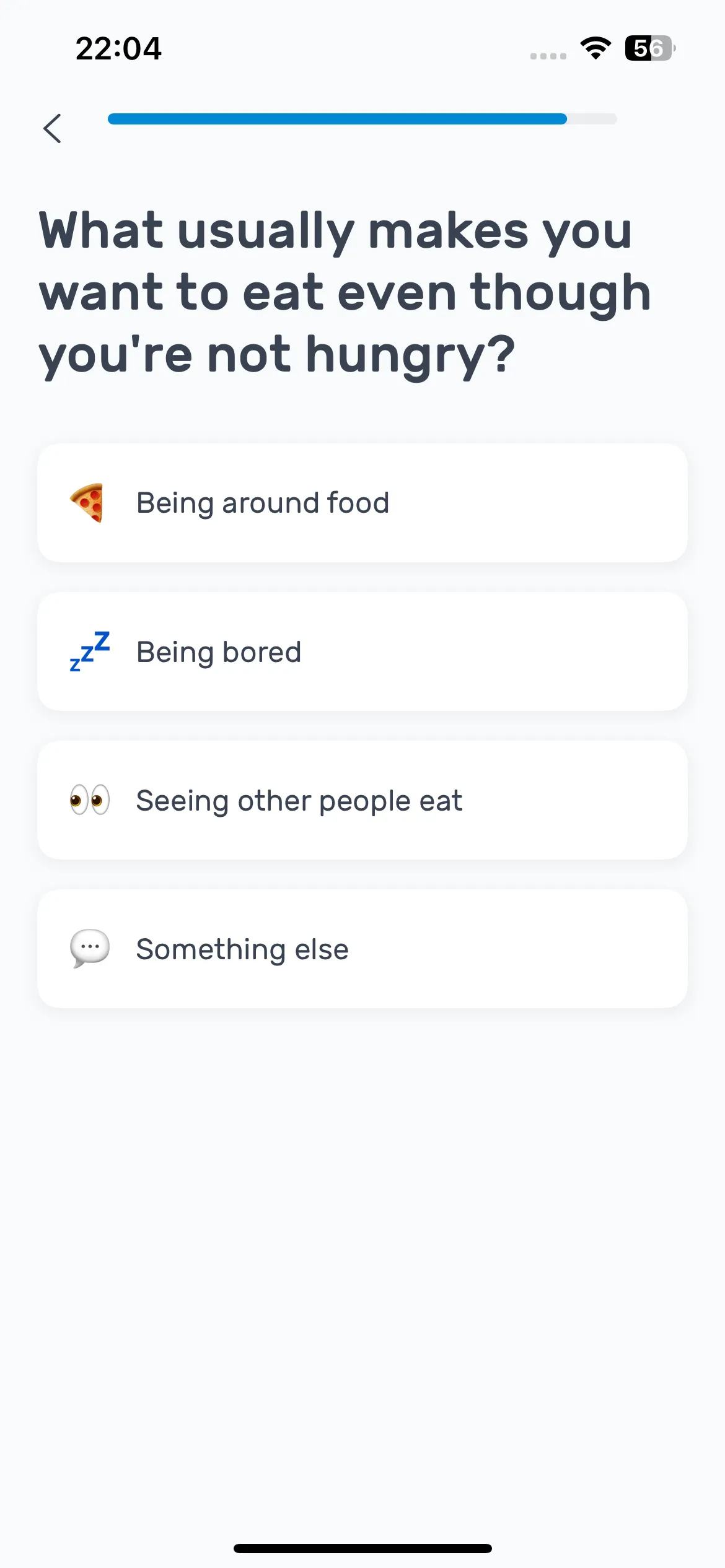This screenshot has height=1568, width=725.
Task: Tap the Something else option
Action: [362, 949]
